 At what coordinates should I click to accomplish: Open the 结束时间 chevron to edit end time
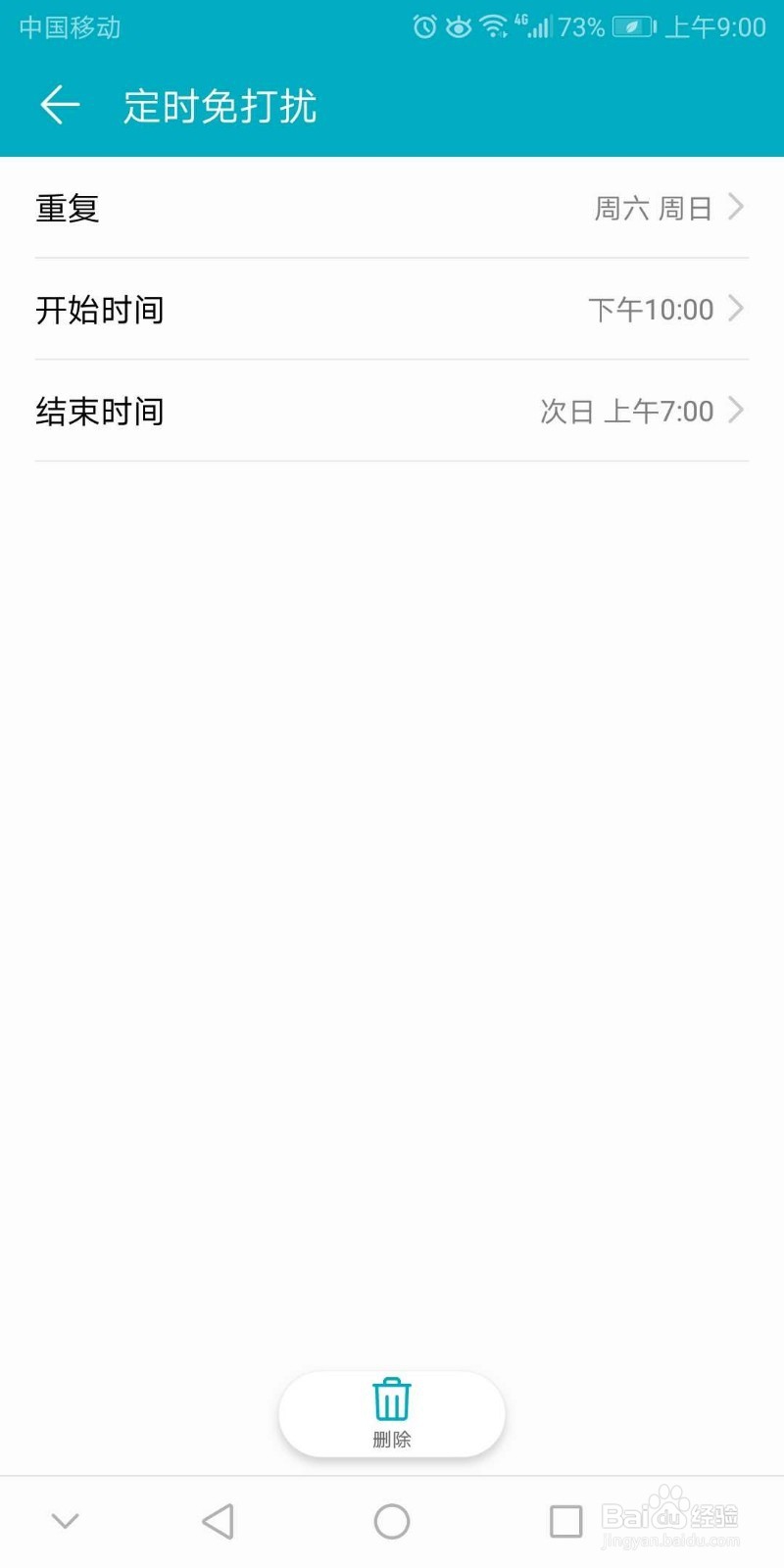736,411
